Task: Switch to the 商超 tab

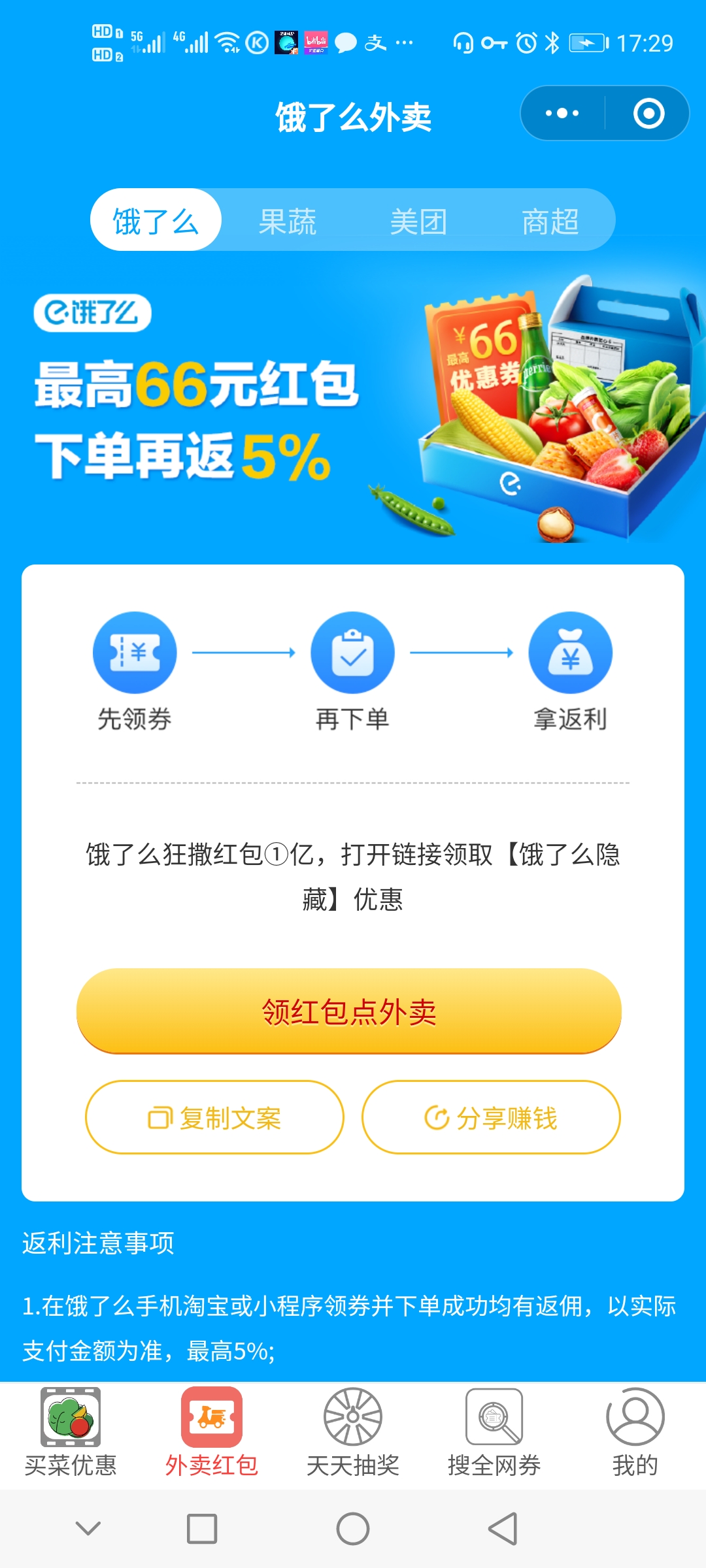Action: [550, 220]
